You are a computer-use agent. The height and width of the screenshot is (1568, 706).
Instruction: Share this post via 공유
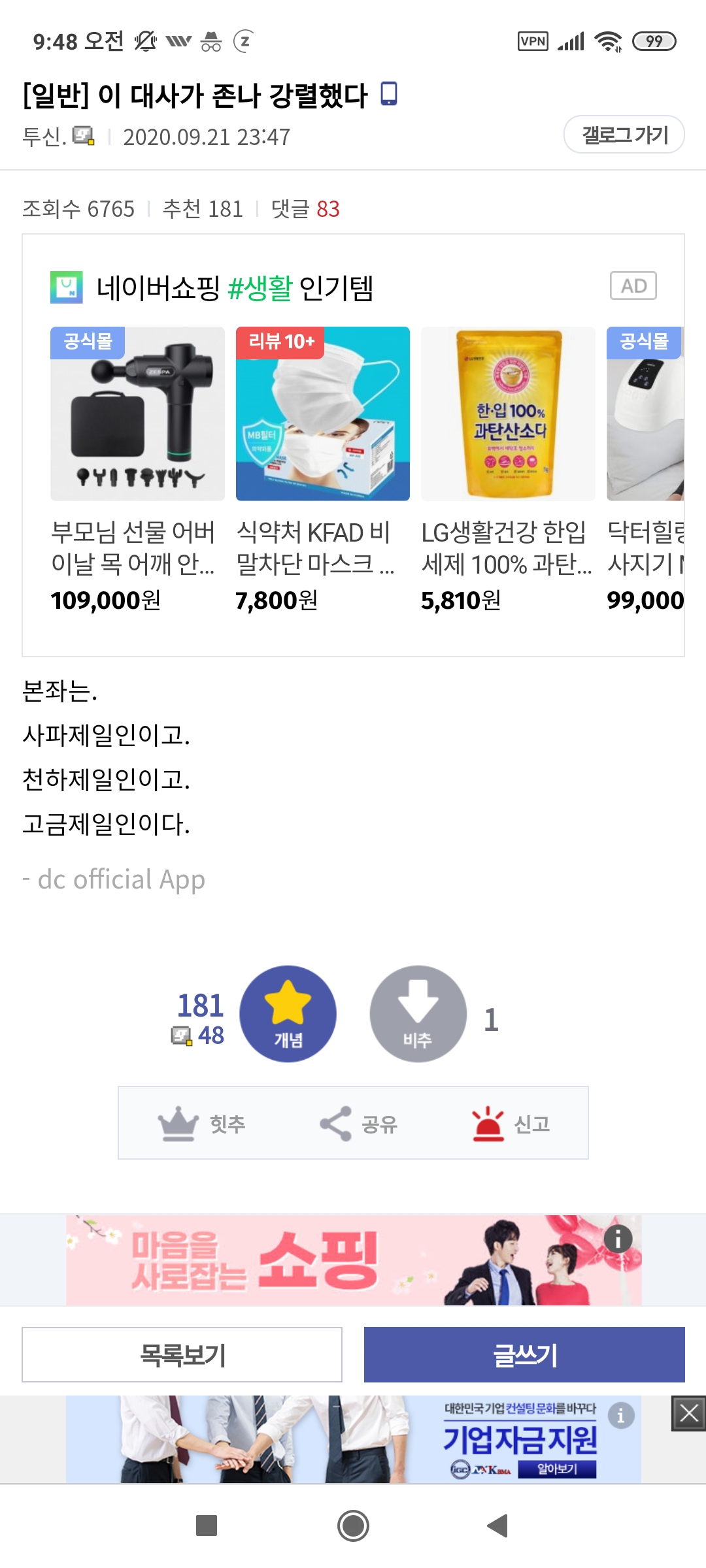(358, 1123)
